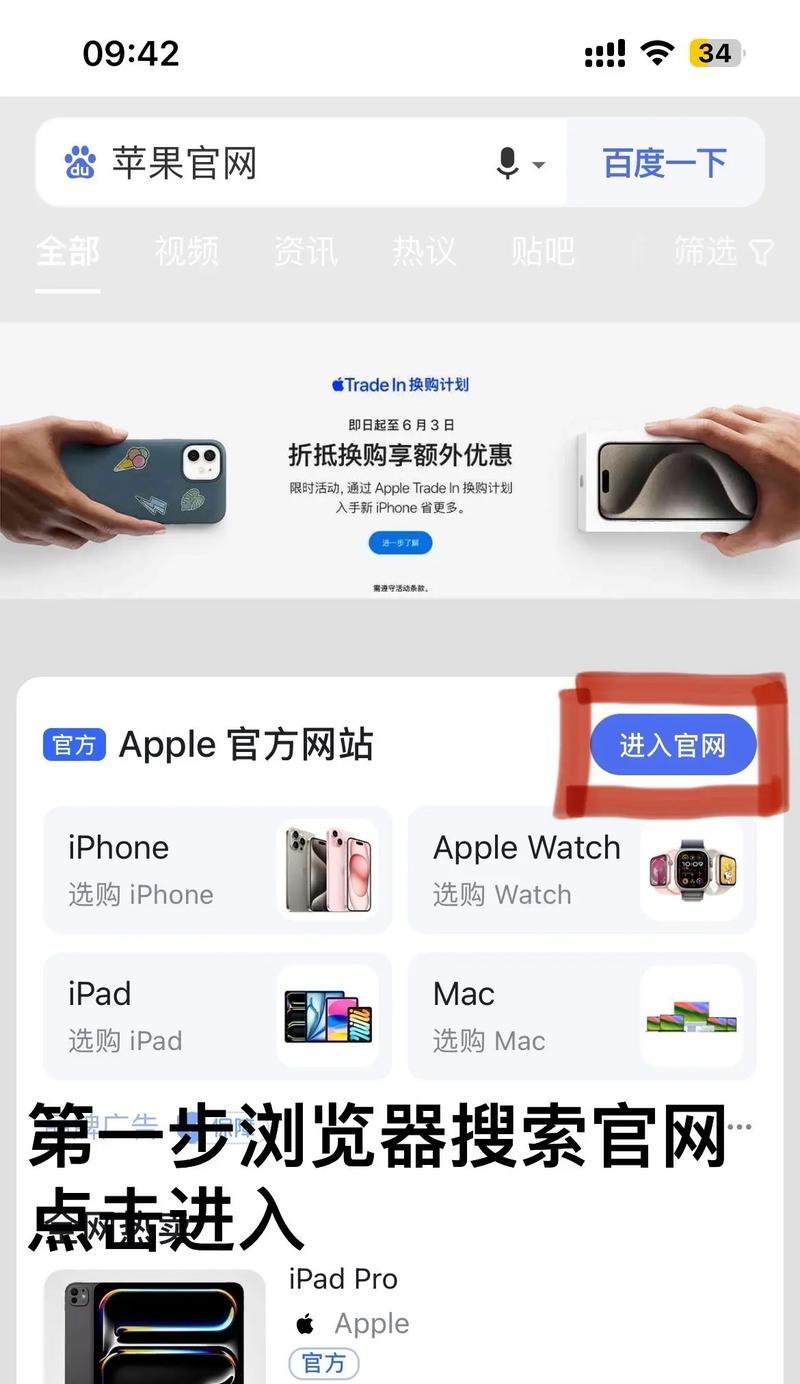Open the Apple Watch 选购 card
This screenshot has width=800, height=1384.
tap(582, 869)
